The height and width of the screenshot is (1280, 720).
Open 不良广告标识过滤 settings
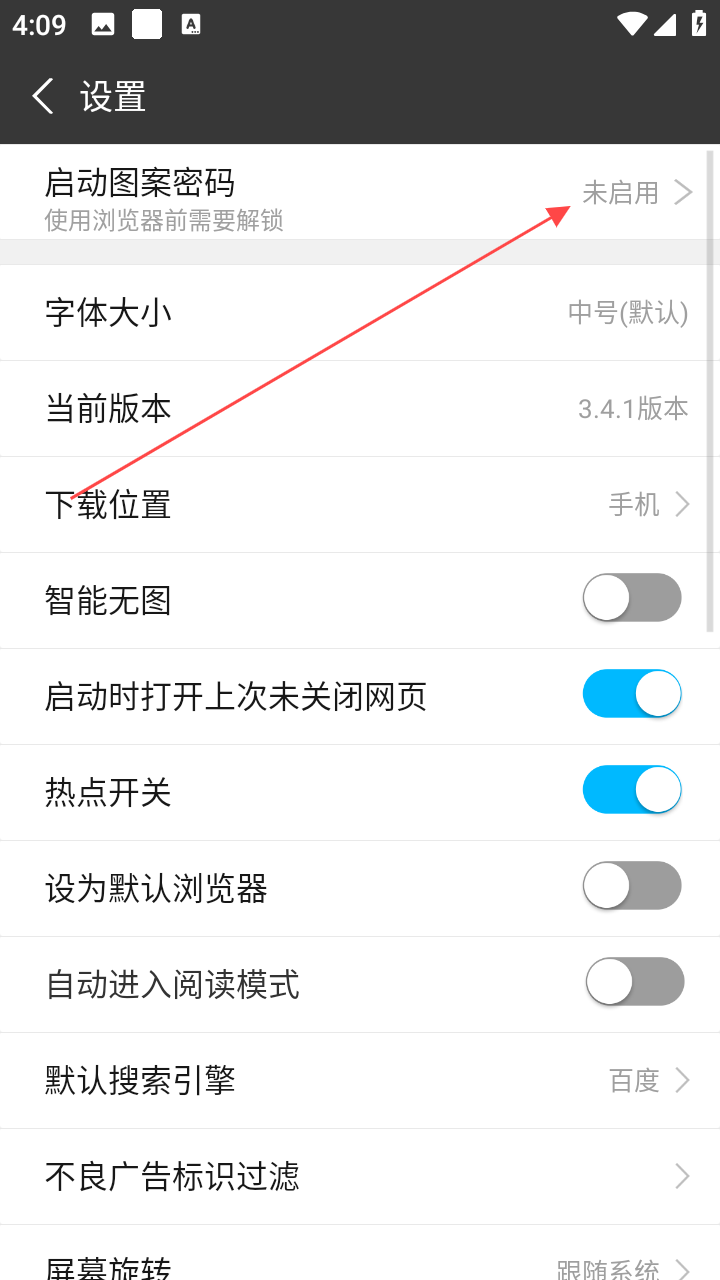(x=360, y=1177)
